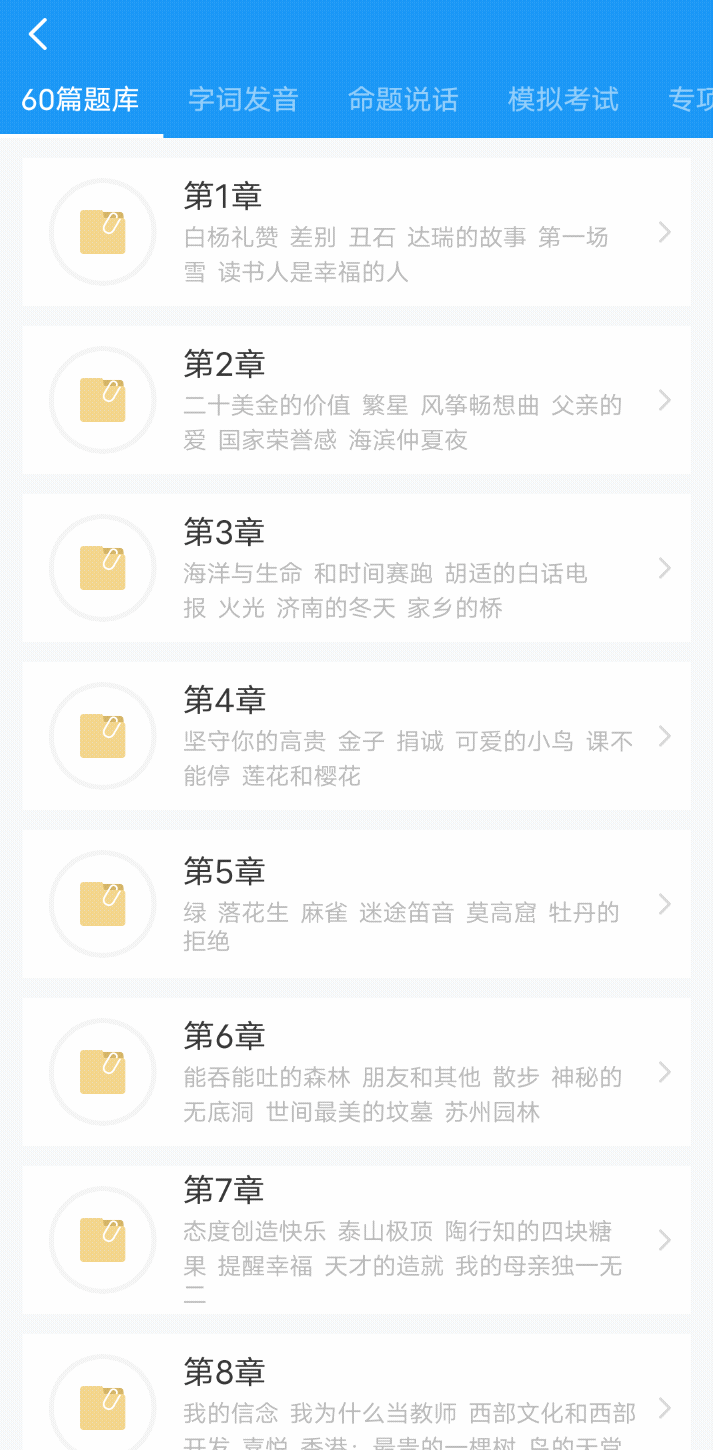Open 第1章 with 白杨礼赞

(x=356, y=232)
